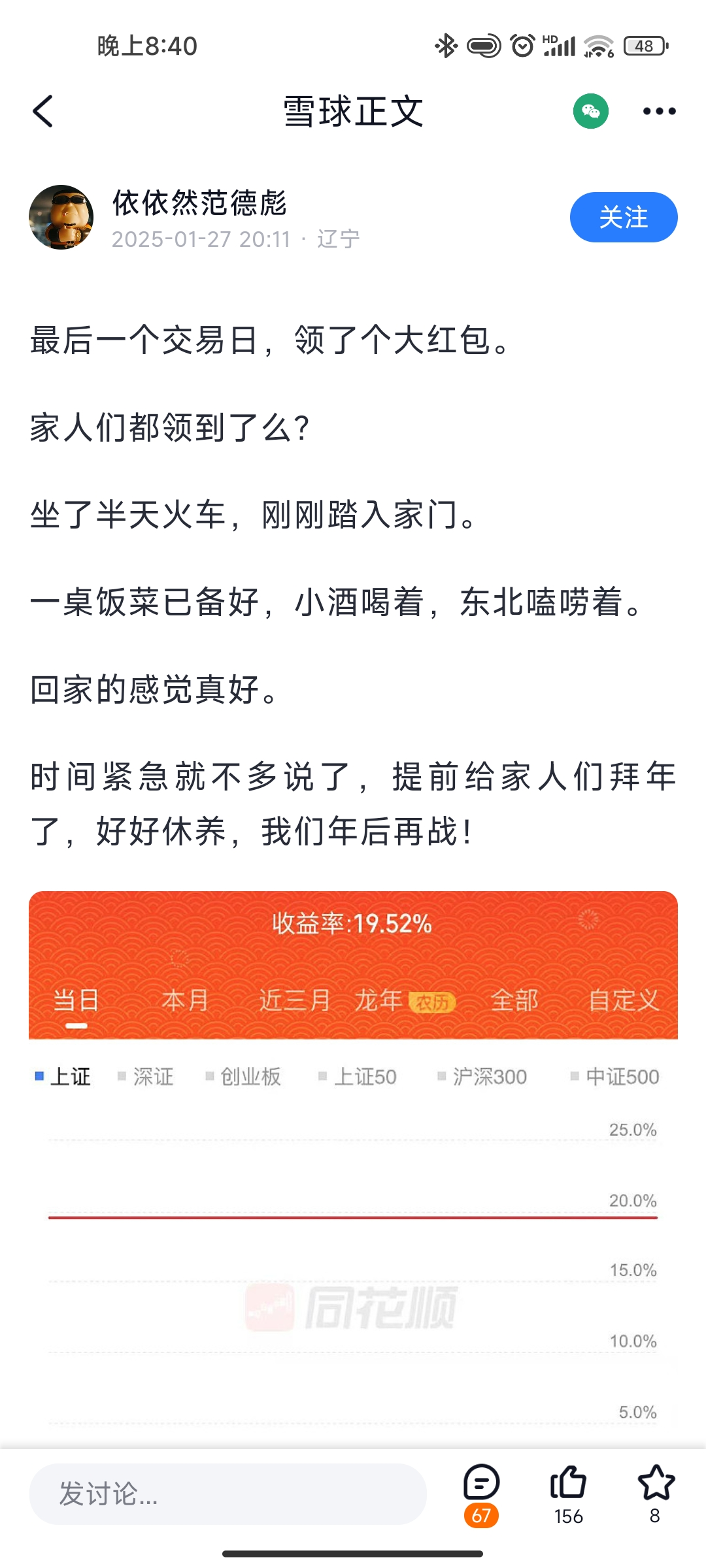This screenshot has height=1568, width=706.
Task: Tap the 发讨论 comment field
Action: pos(227,1494)
